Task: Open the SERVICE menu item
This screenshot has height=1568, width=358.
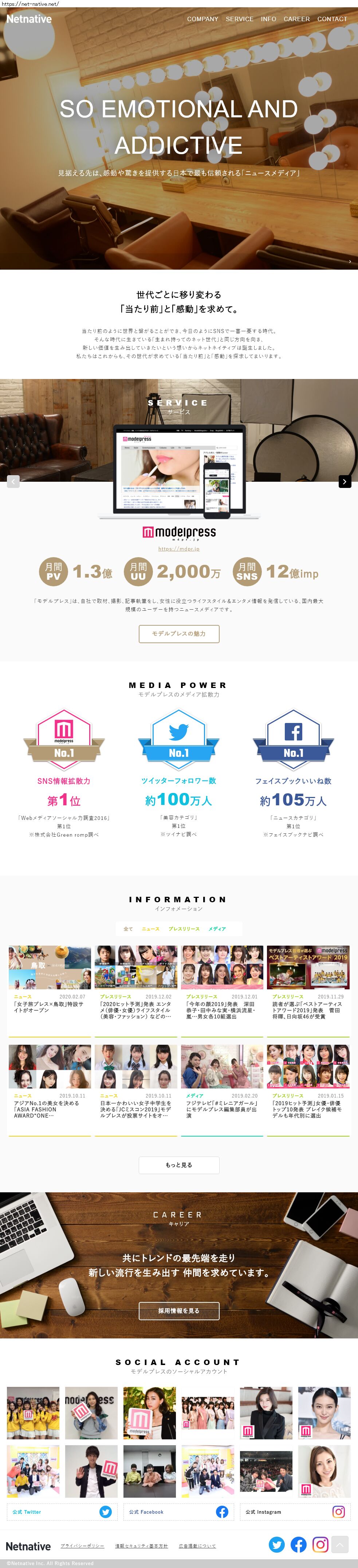Action: coord(239,19)
